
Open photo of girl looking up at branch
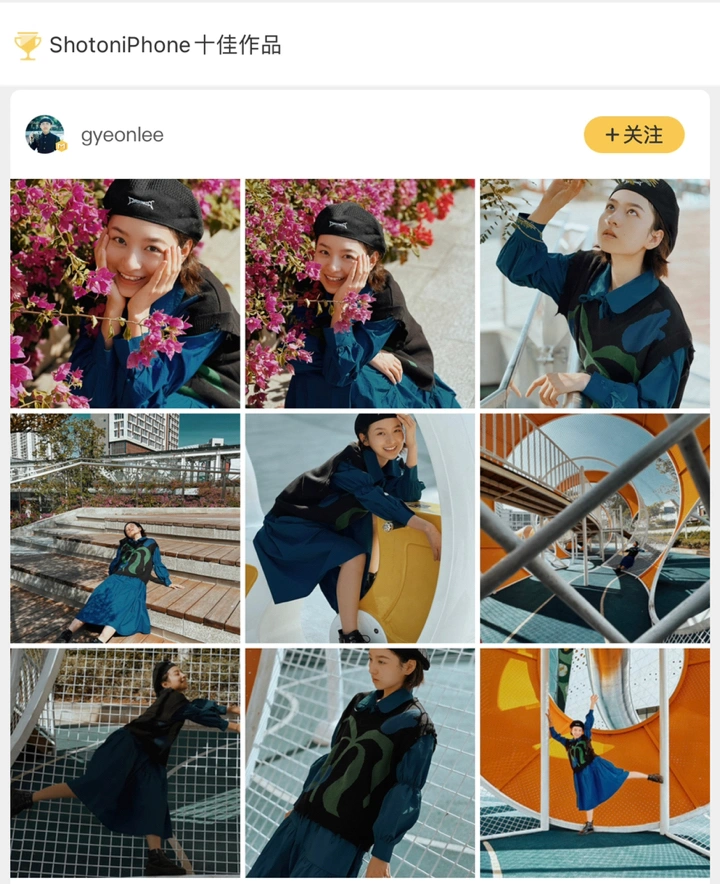point(595,293)
